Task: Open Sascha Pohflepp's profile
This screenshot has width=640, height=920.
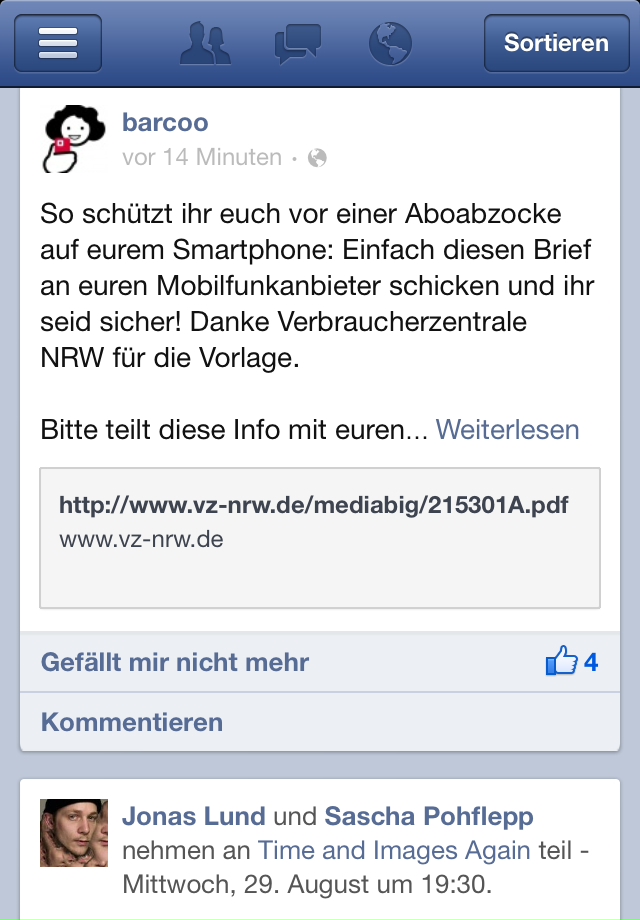Action: click(429, 816)
